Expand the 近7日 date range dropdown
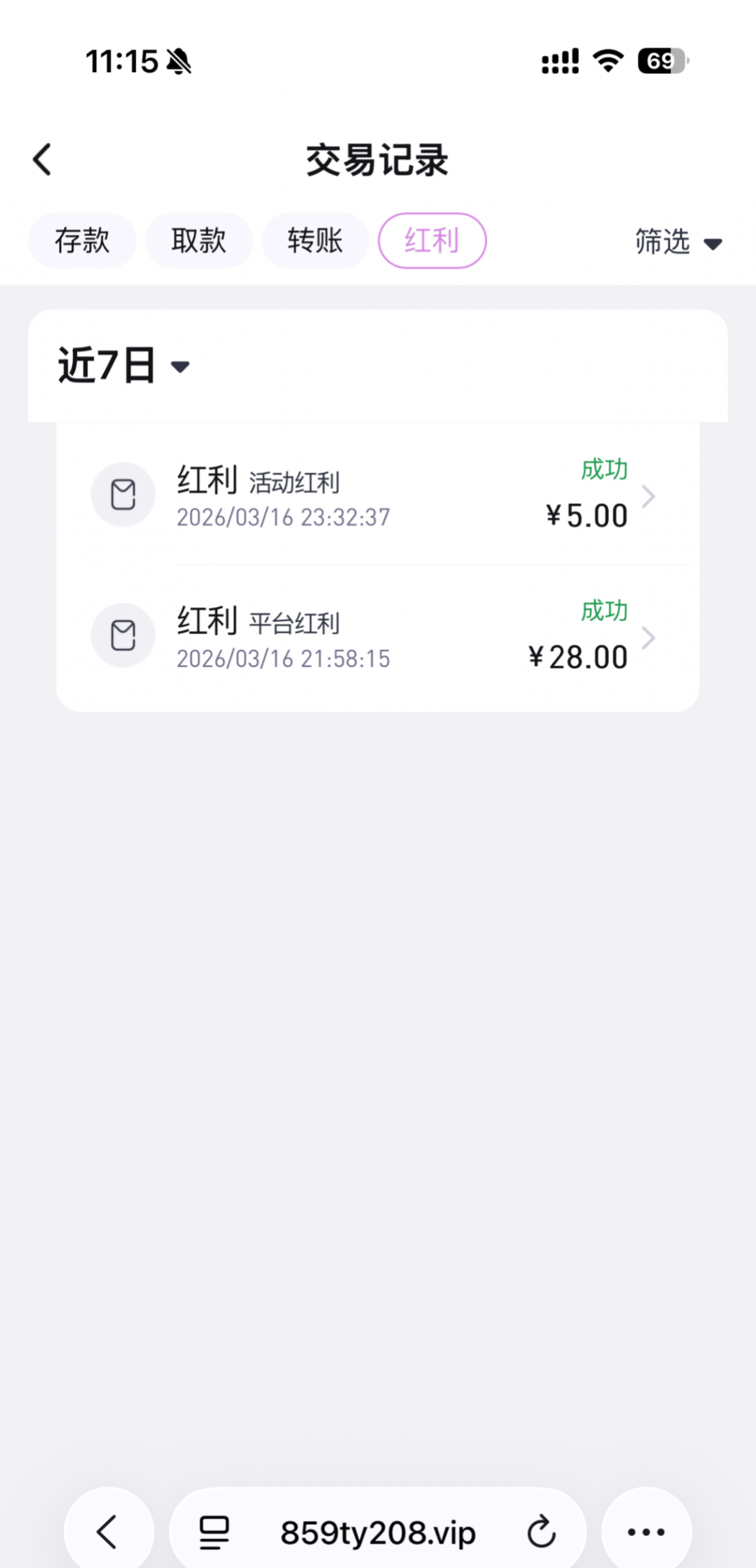 [124, 366]
